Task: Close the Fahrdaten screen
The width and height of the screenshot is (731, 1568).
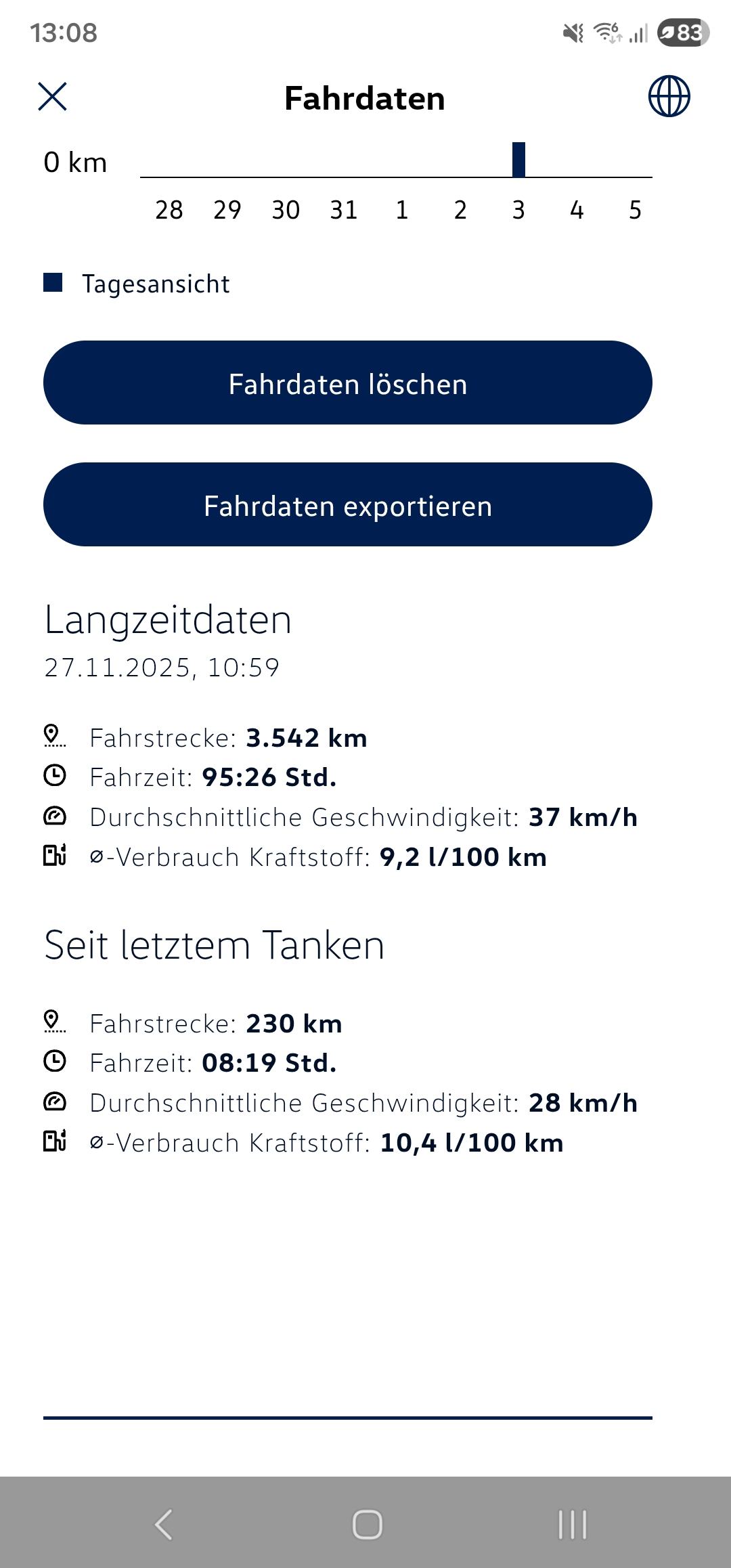Action: 52,97
